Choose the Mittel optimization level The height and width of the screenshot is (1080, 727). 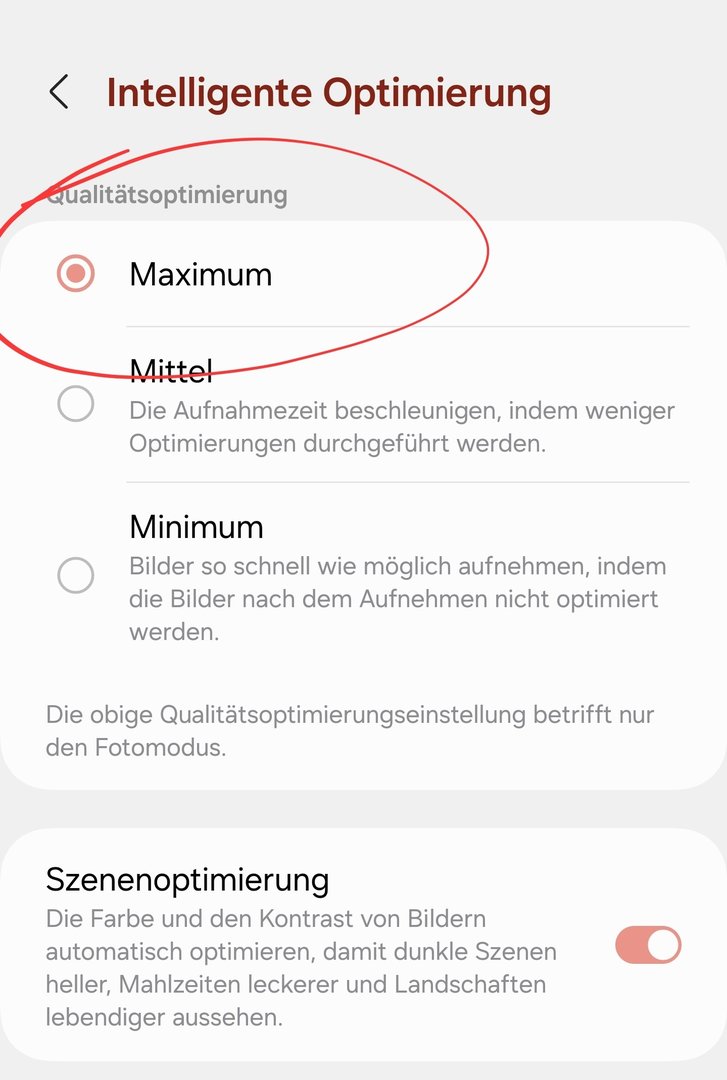coord(76,404)
